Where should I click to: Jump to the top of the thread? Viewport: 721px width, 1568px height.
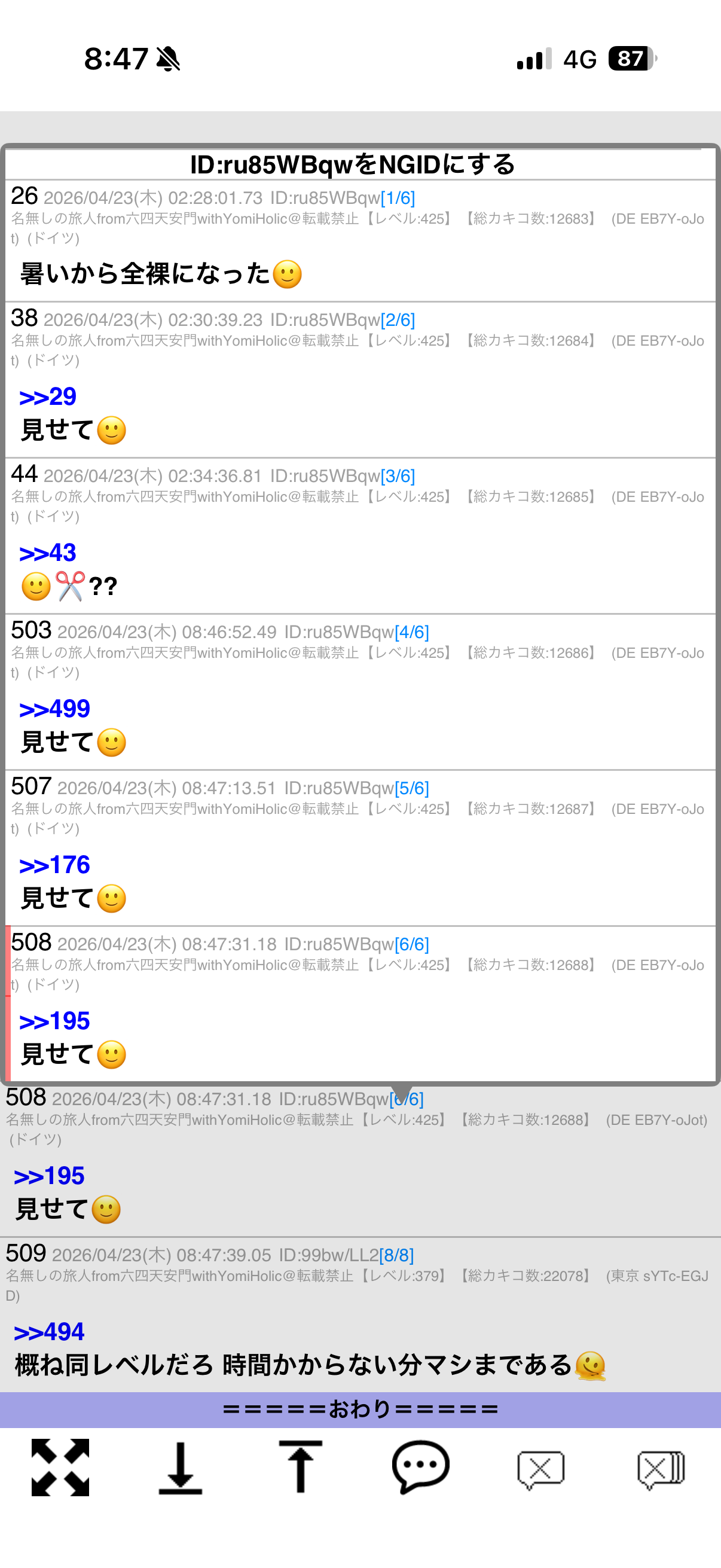300,1467
